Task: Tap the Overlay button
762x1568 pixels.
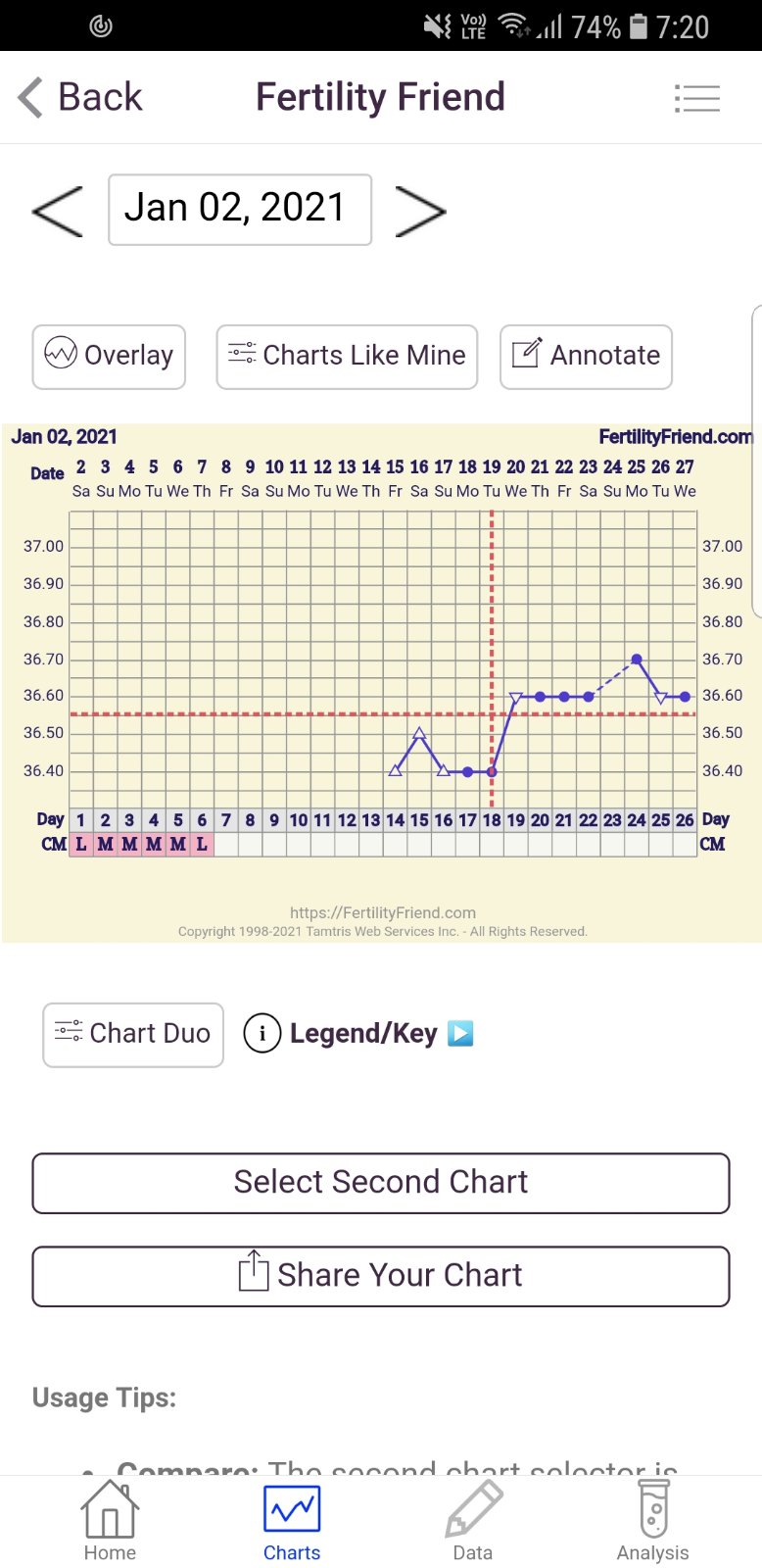Action: click(x=109, y=356)
